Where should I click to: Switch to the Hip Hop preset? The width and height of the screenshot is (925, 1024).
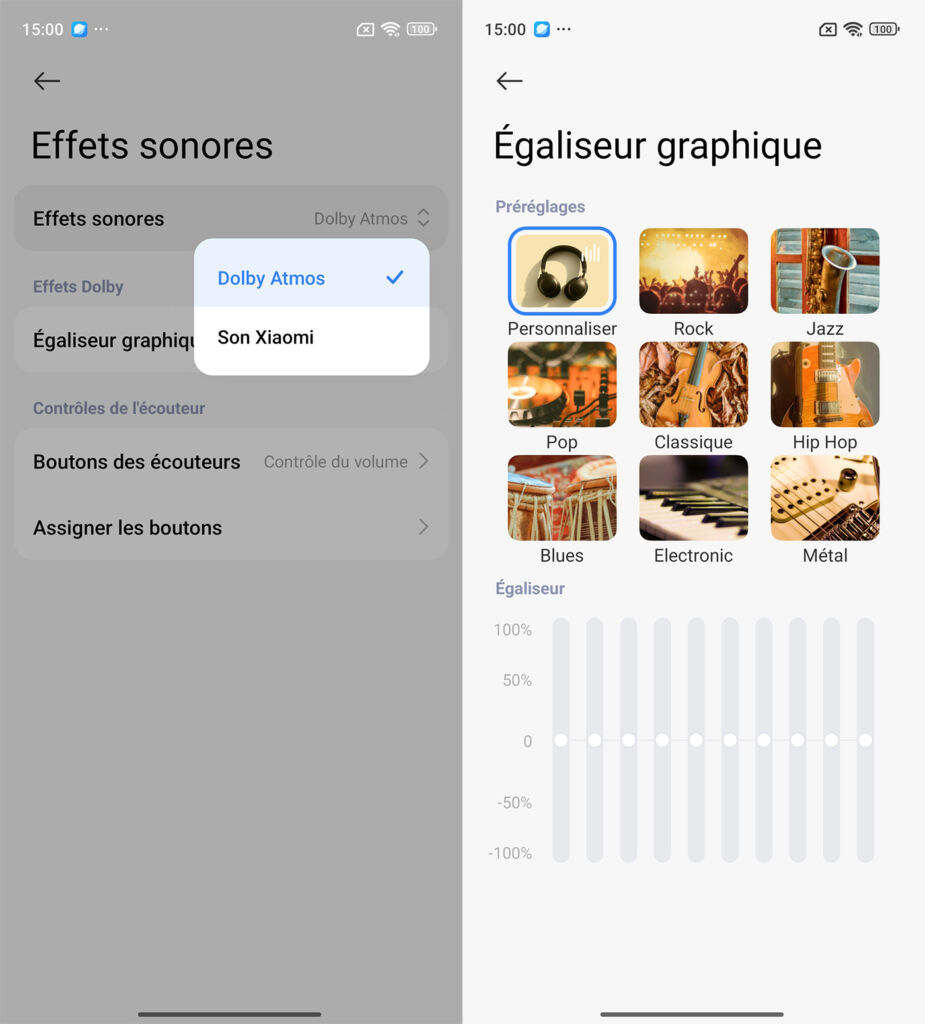click(x=824, y=385)
